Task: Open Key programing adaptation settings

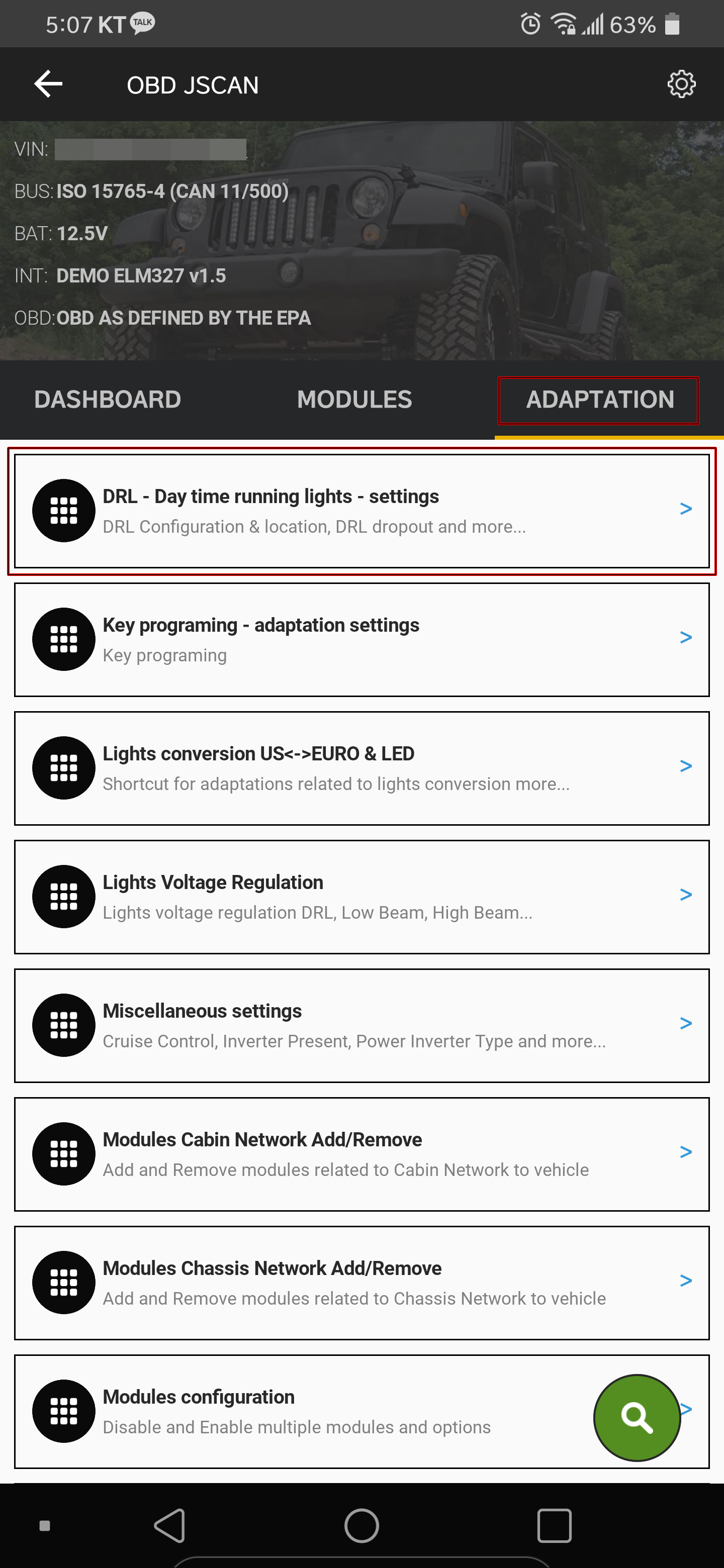Action: (361, 639)
